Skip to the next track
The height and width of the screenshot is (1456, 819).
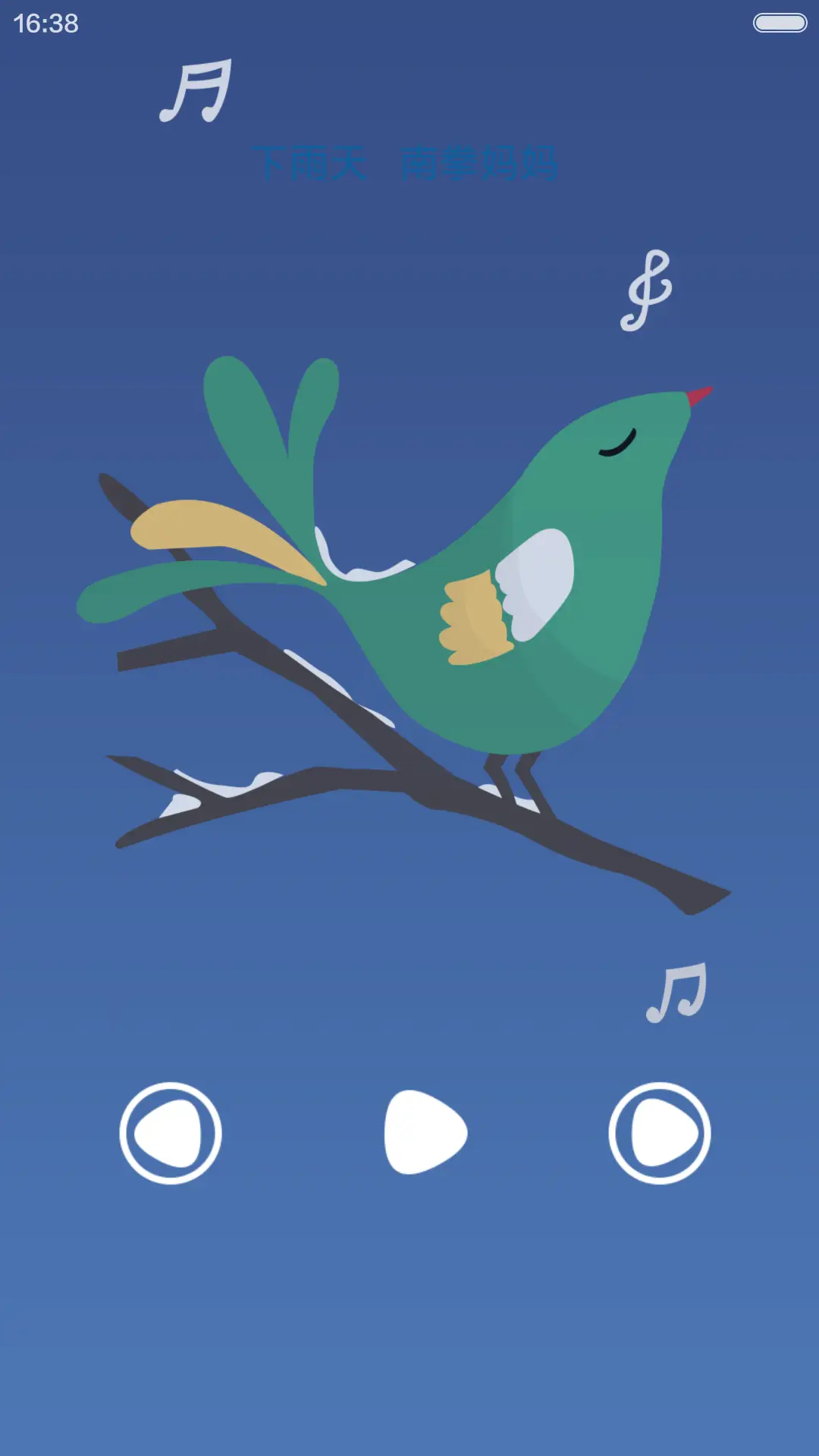(x=660, y=1133)
